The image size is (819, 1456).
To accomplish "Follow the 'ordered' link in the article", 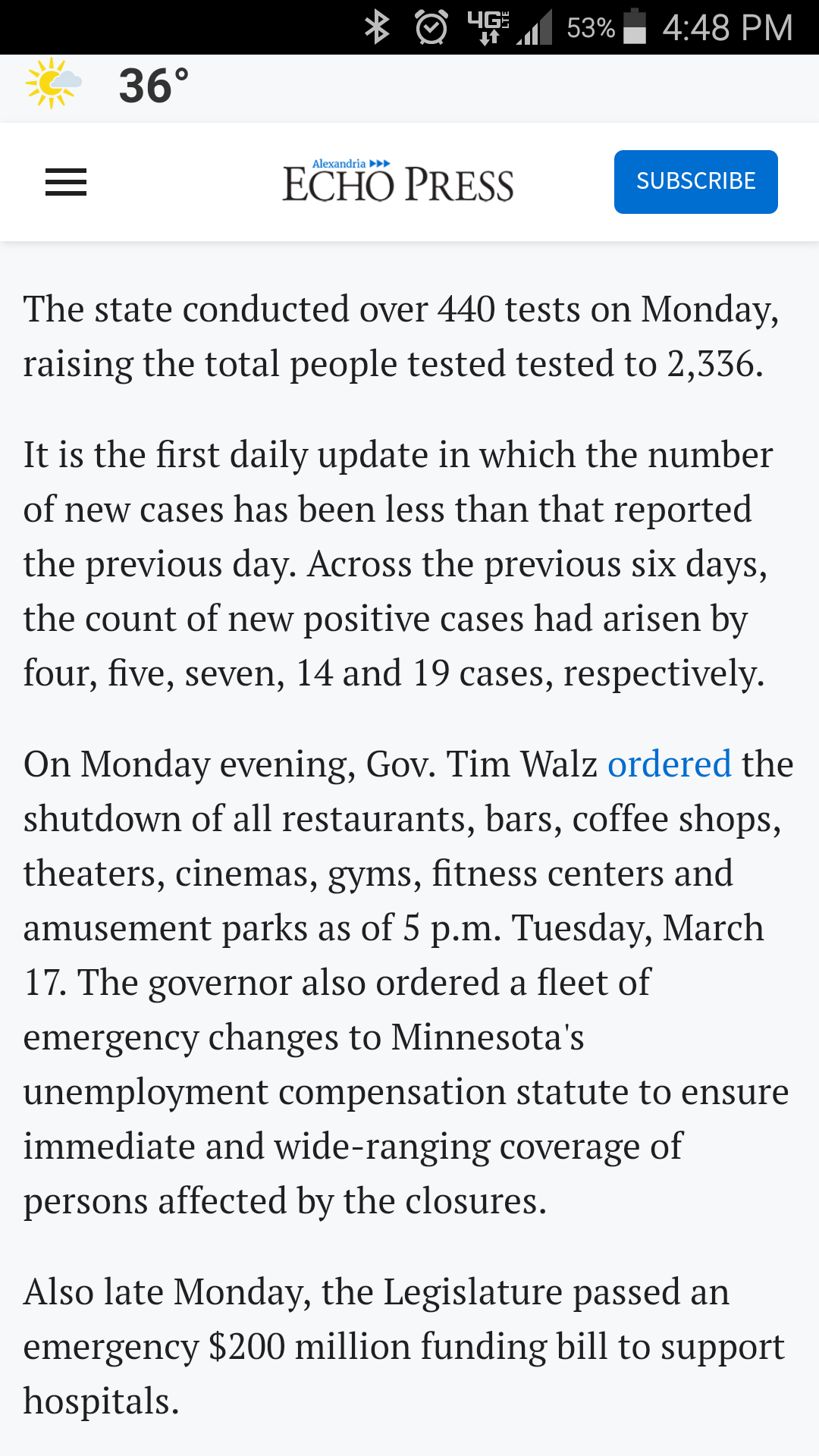I will coord(670,764).
